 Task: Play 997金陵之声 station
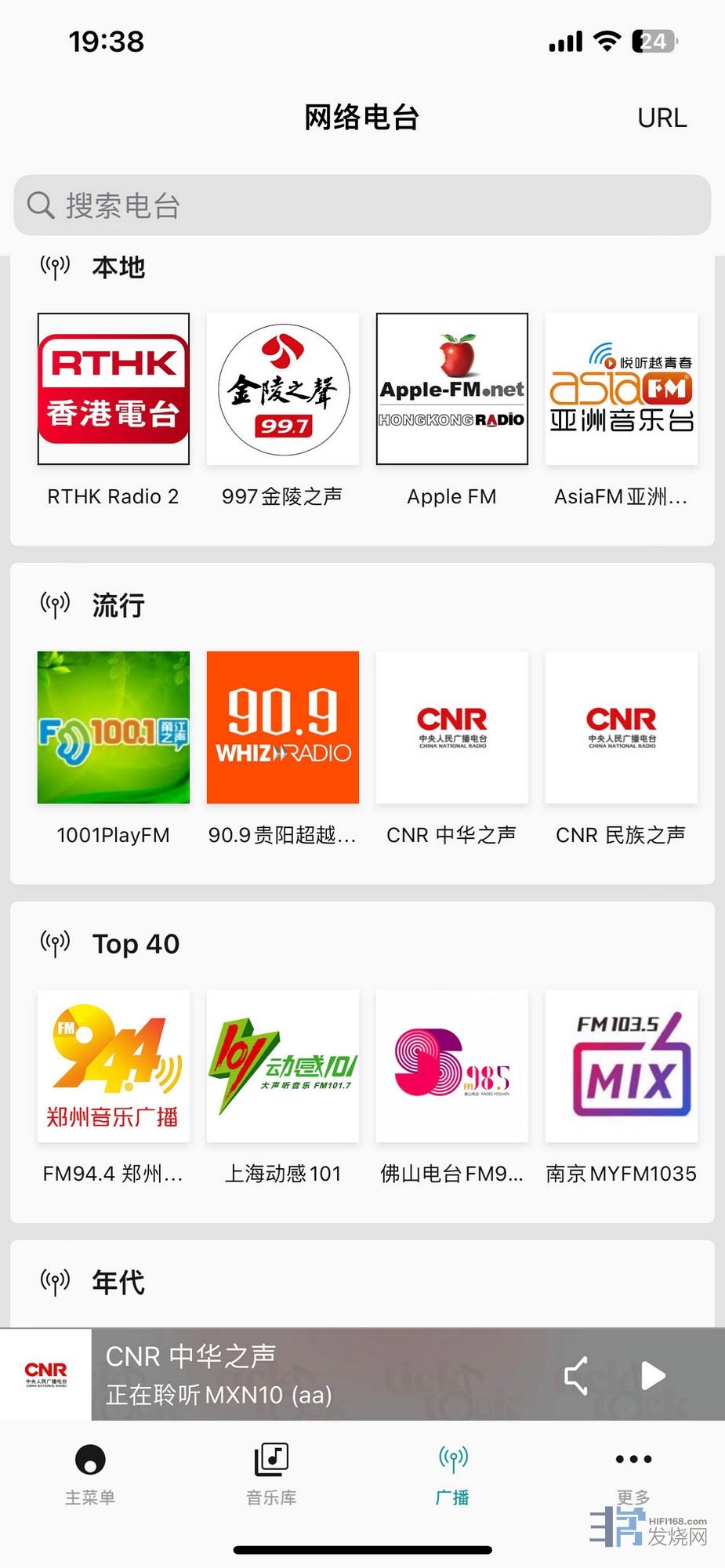coord(283,389)
